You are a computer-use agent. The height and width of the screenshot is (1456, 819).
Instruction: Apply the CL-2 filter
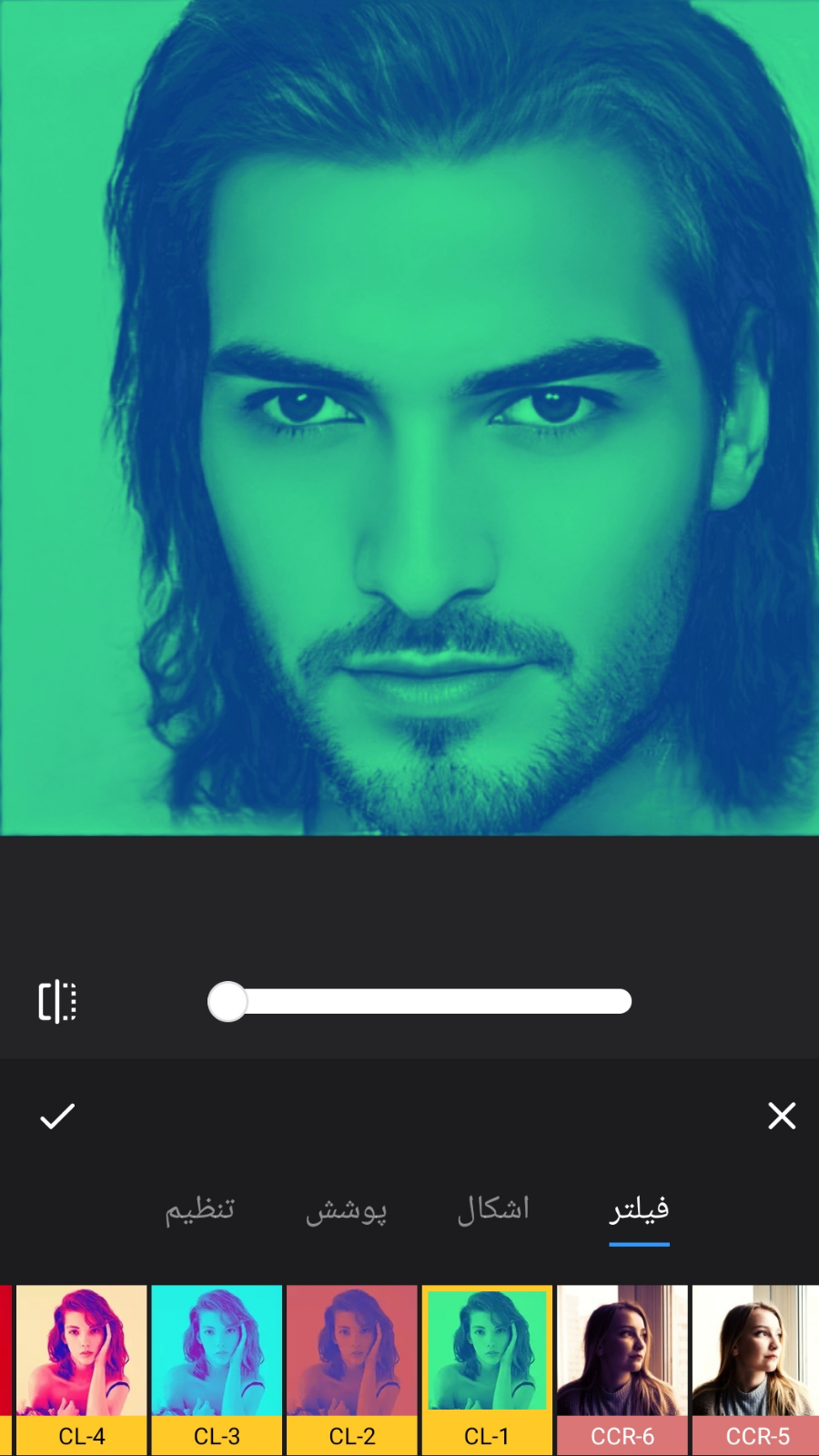(x=352, y=1365)
